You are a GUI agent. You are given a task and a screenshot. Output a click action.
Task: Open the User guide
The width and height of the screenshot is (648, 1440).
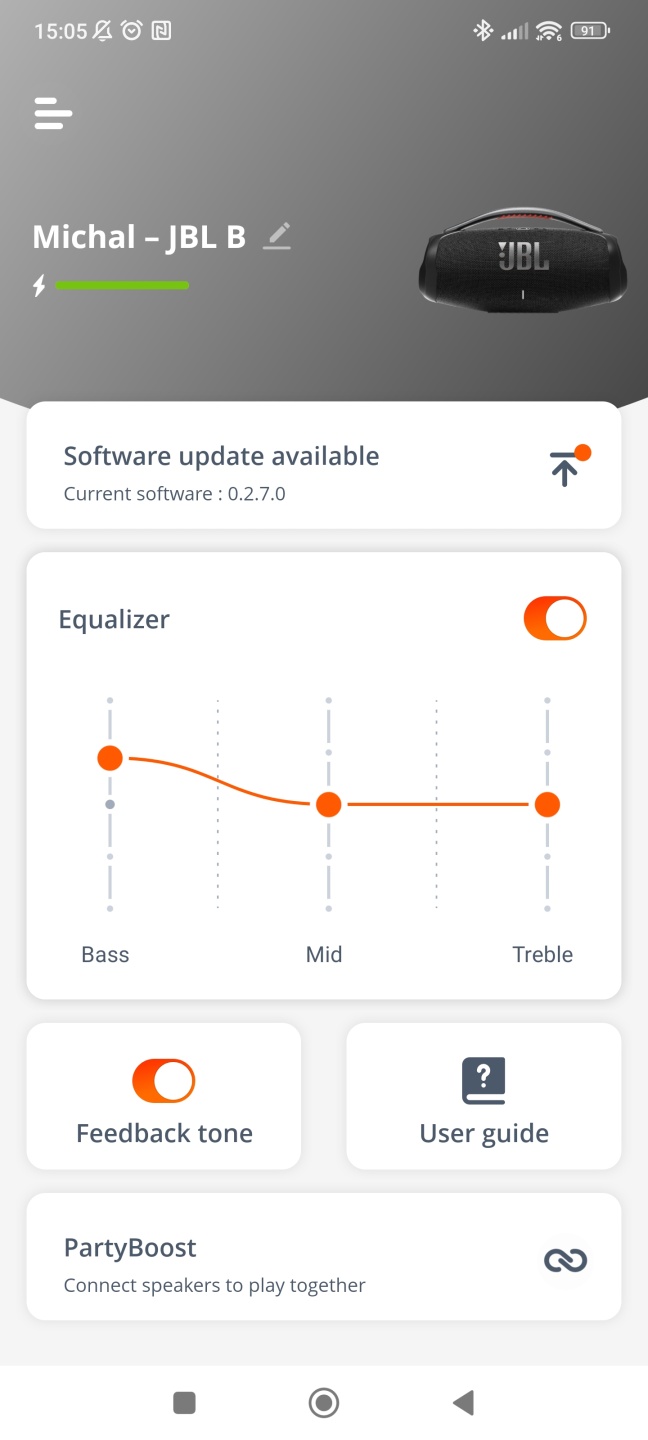484,1096
